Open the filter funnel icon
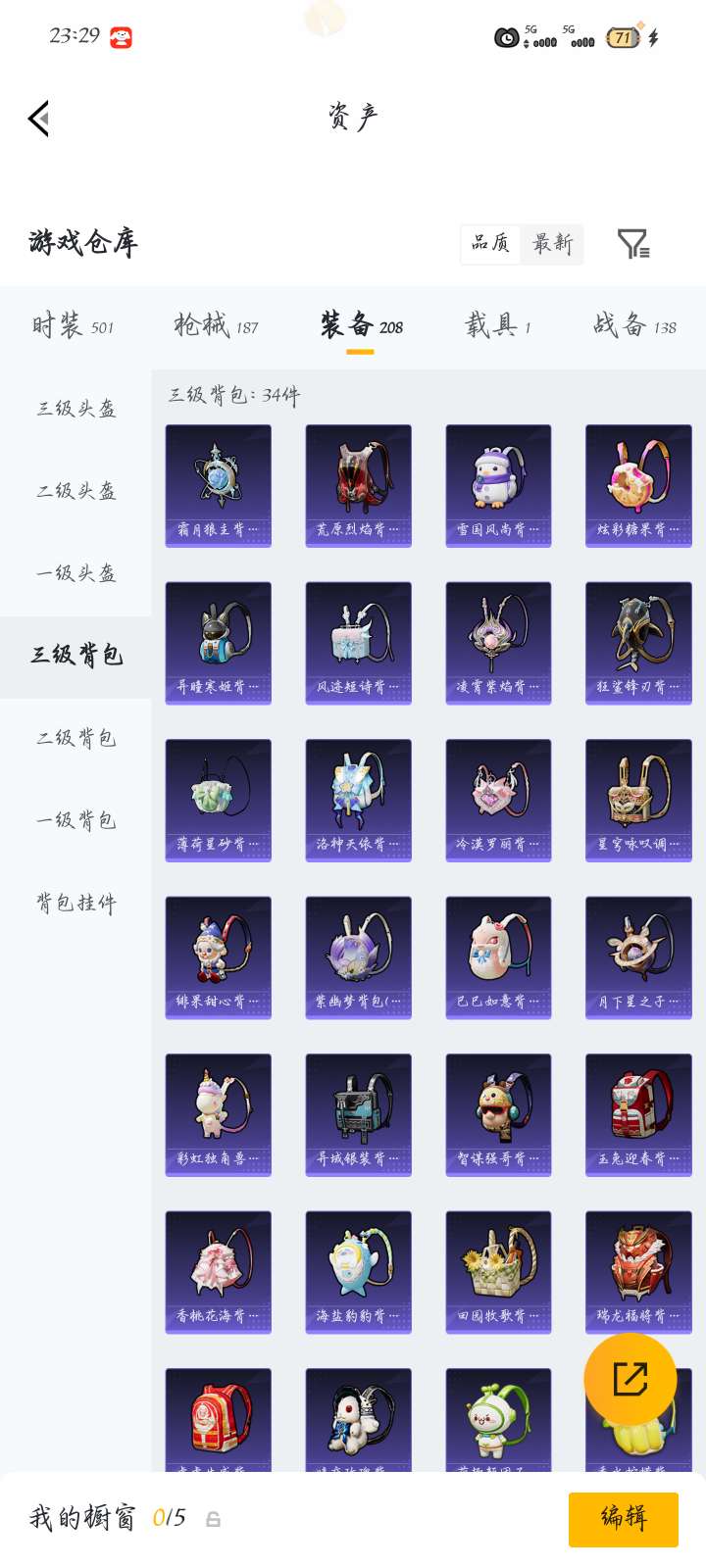 click(632, 244)
